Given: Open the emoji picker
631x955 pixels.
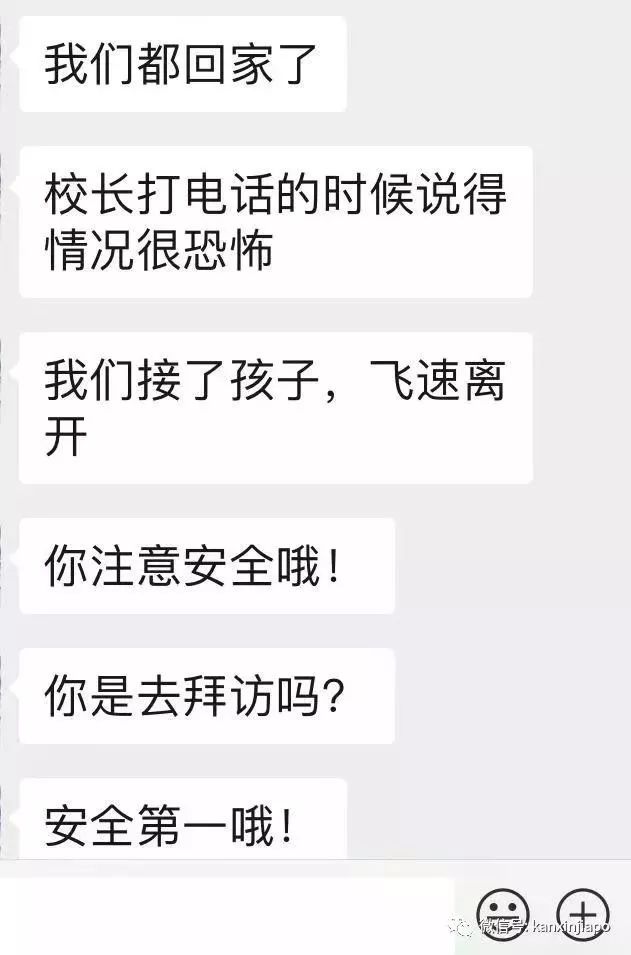Looking at the screenshot, I should [503, 913].
